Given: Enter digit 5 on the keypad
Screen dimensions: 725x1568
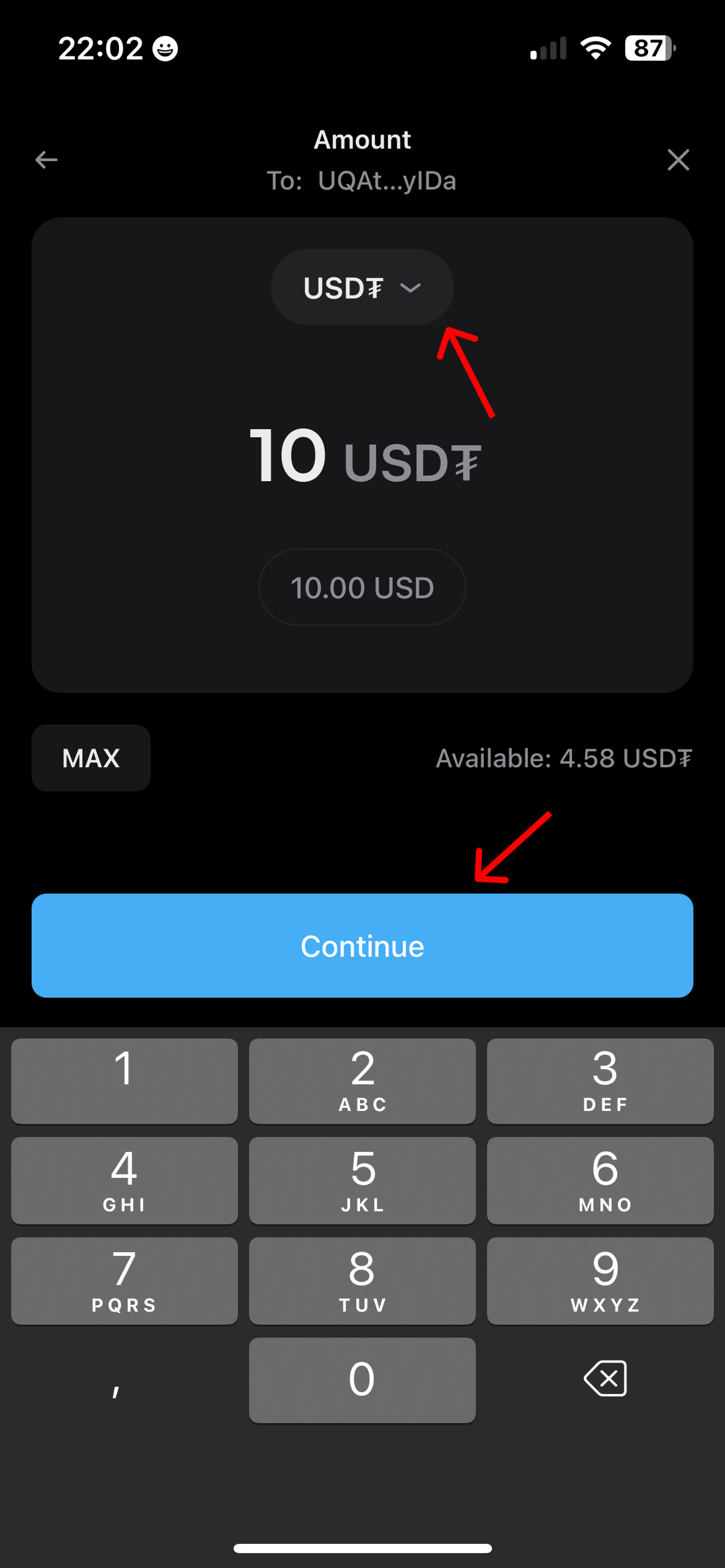Looking at the screenshot, I should [x=362, y=1180].
